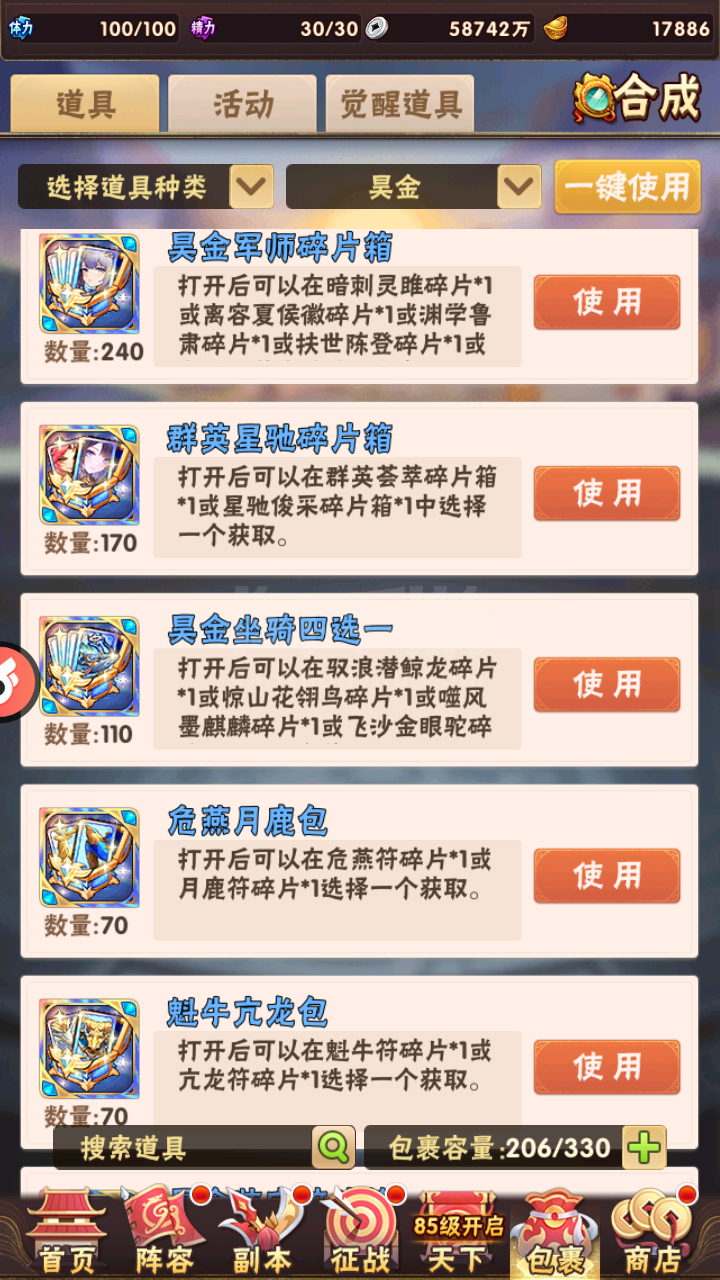720x1280 pixels.
Task: Use the 危燕月鹿包 item
Action: click(607, 876)
